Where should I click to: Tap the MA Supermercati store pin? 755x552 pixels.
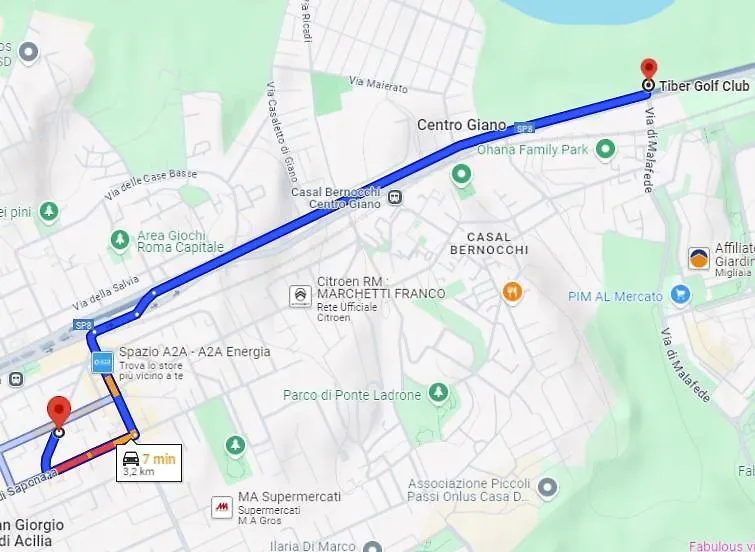point(220,509)
